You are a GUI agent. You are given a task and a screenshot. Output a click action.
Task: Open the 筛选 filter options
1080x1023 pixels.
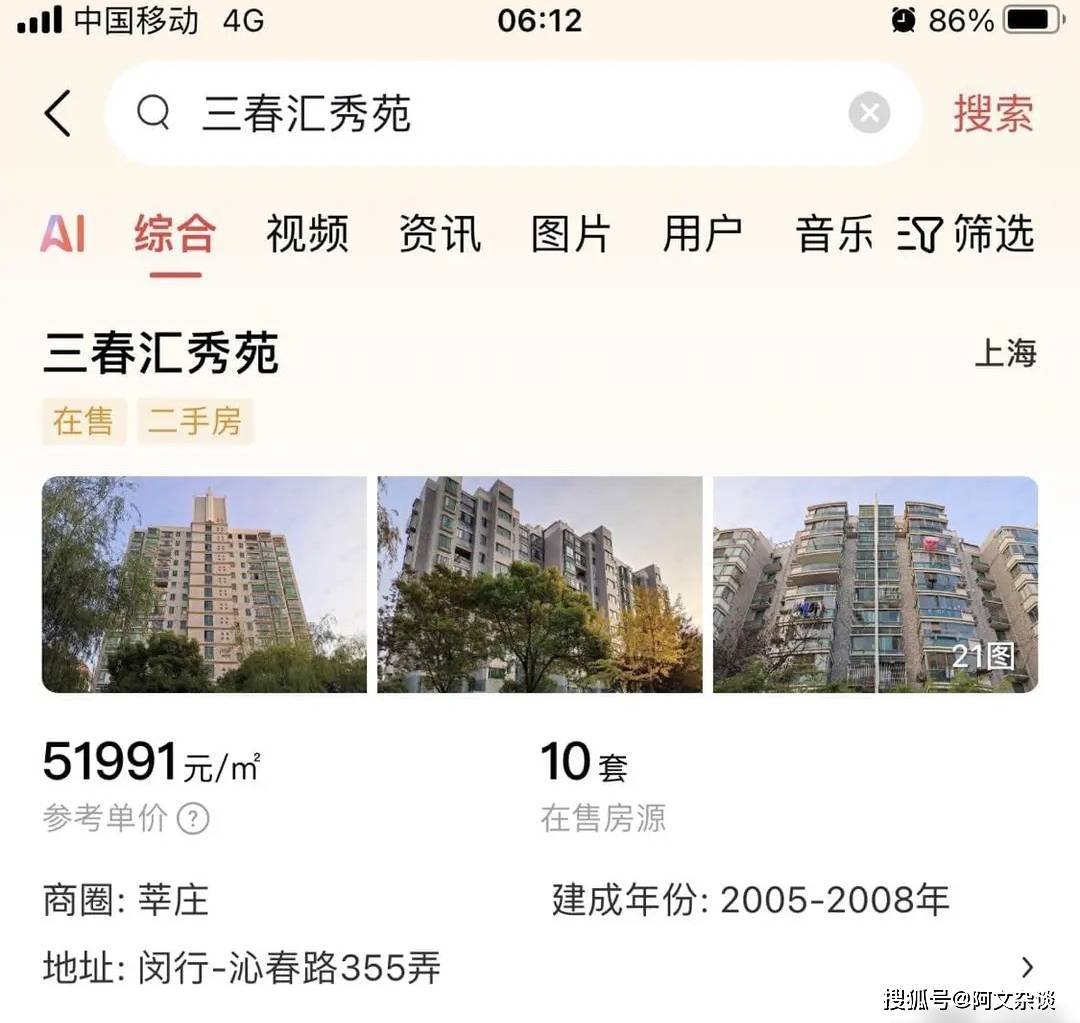point(965,235)
